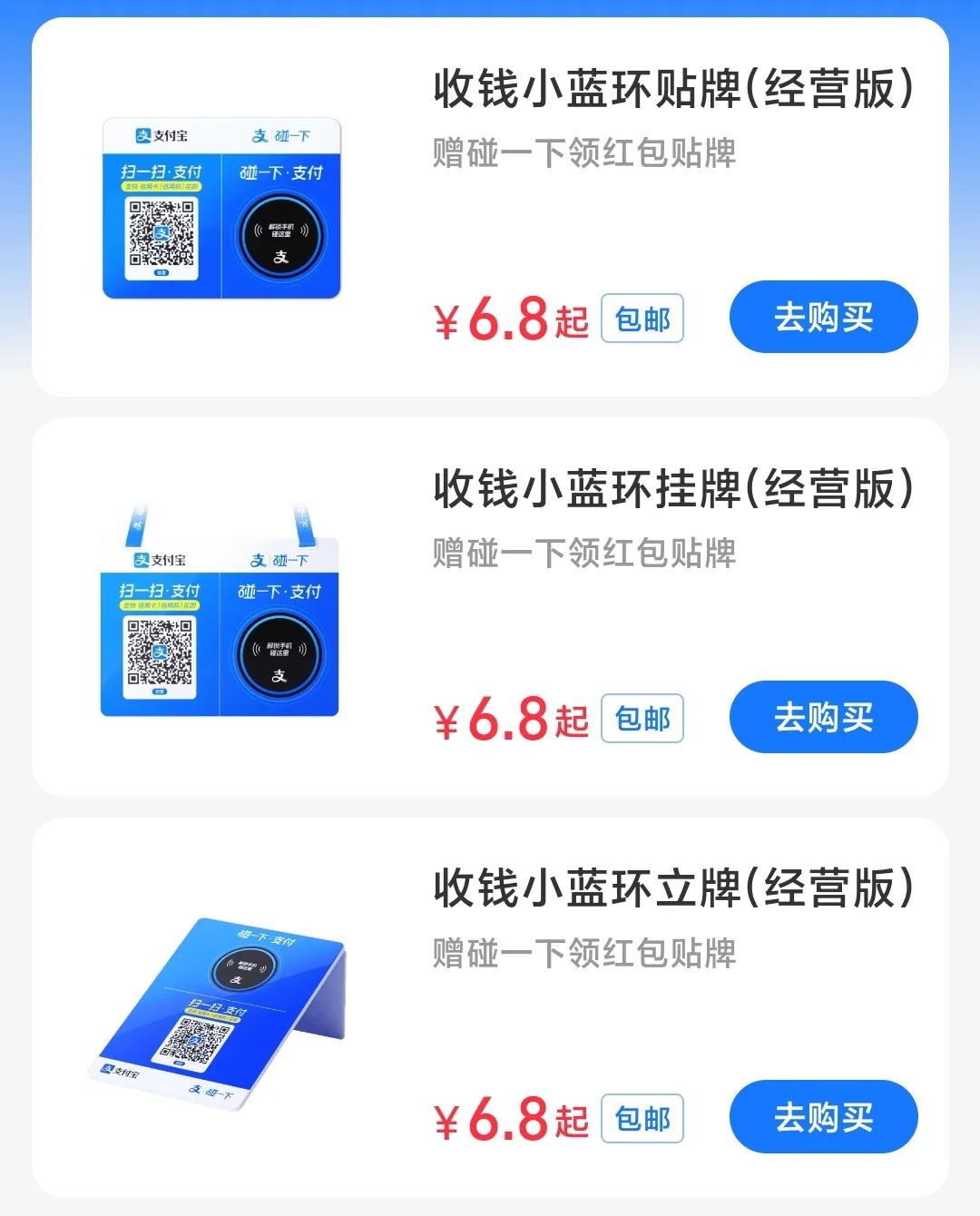The height and width of the screenshot is (1216, 980).
Task: Click the 包邮 badge on the standing plaque listing
Action: click(x=641, y=1118)
